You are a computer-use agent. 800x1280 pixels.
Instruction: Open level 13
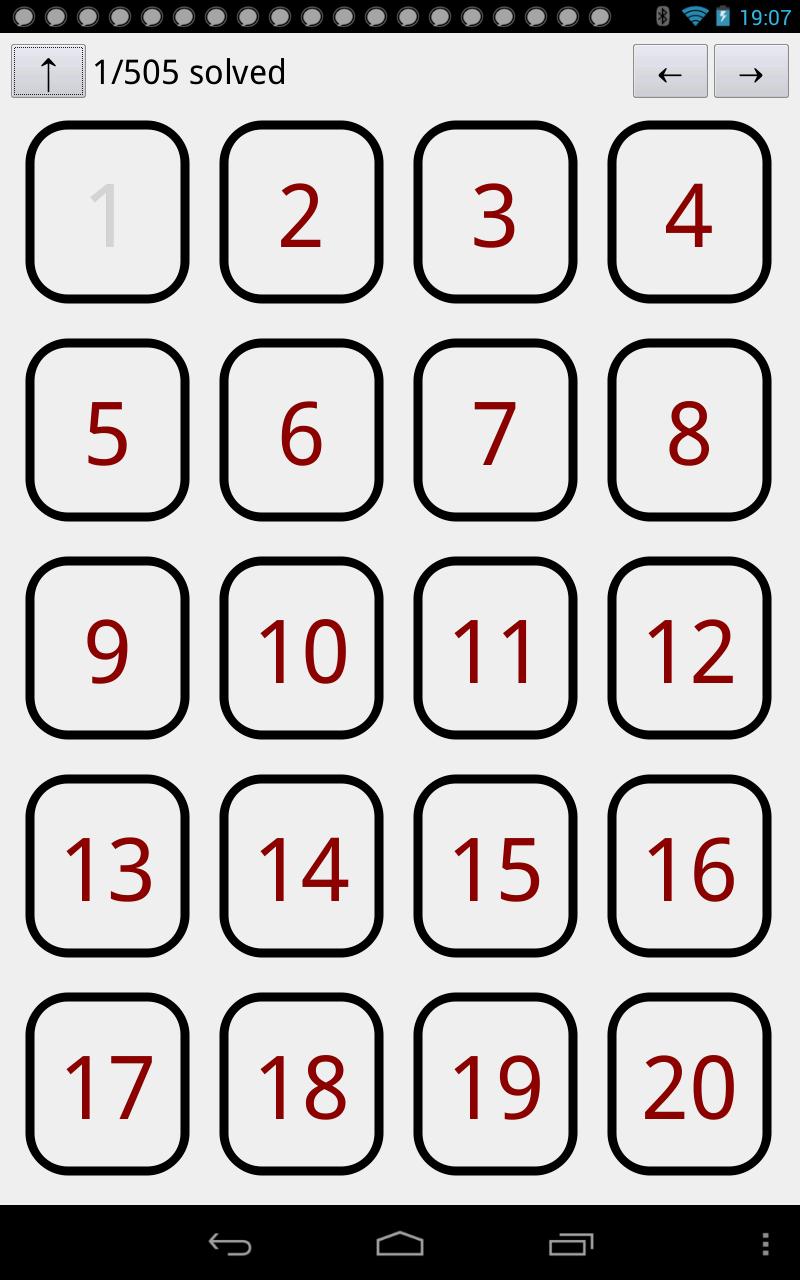[107, 865]
